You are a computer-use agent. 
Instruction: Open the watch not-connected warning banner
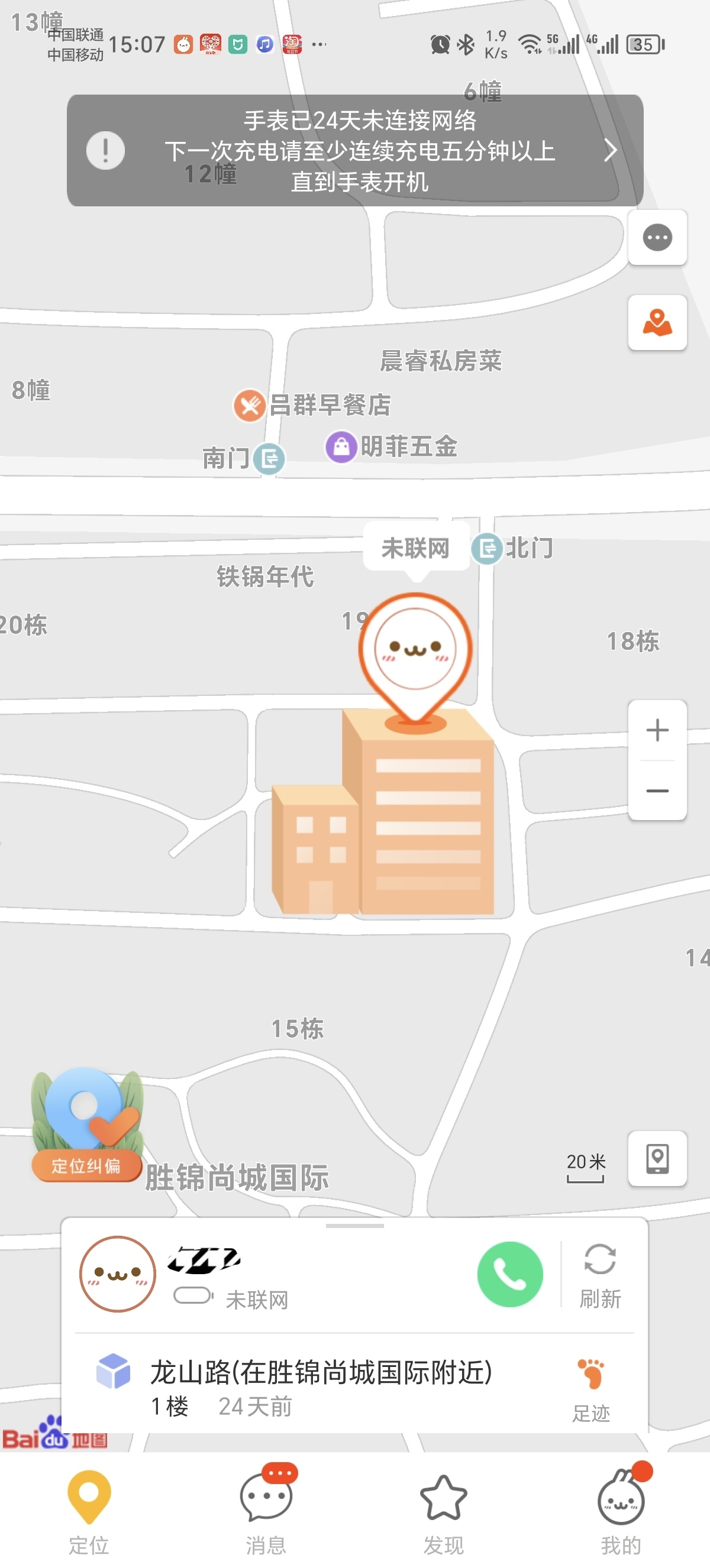click(x=355, y=150)
